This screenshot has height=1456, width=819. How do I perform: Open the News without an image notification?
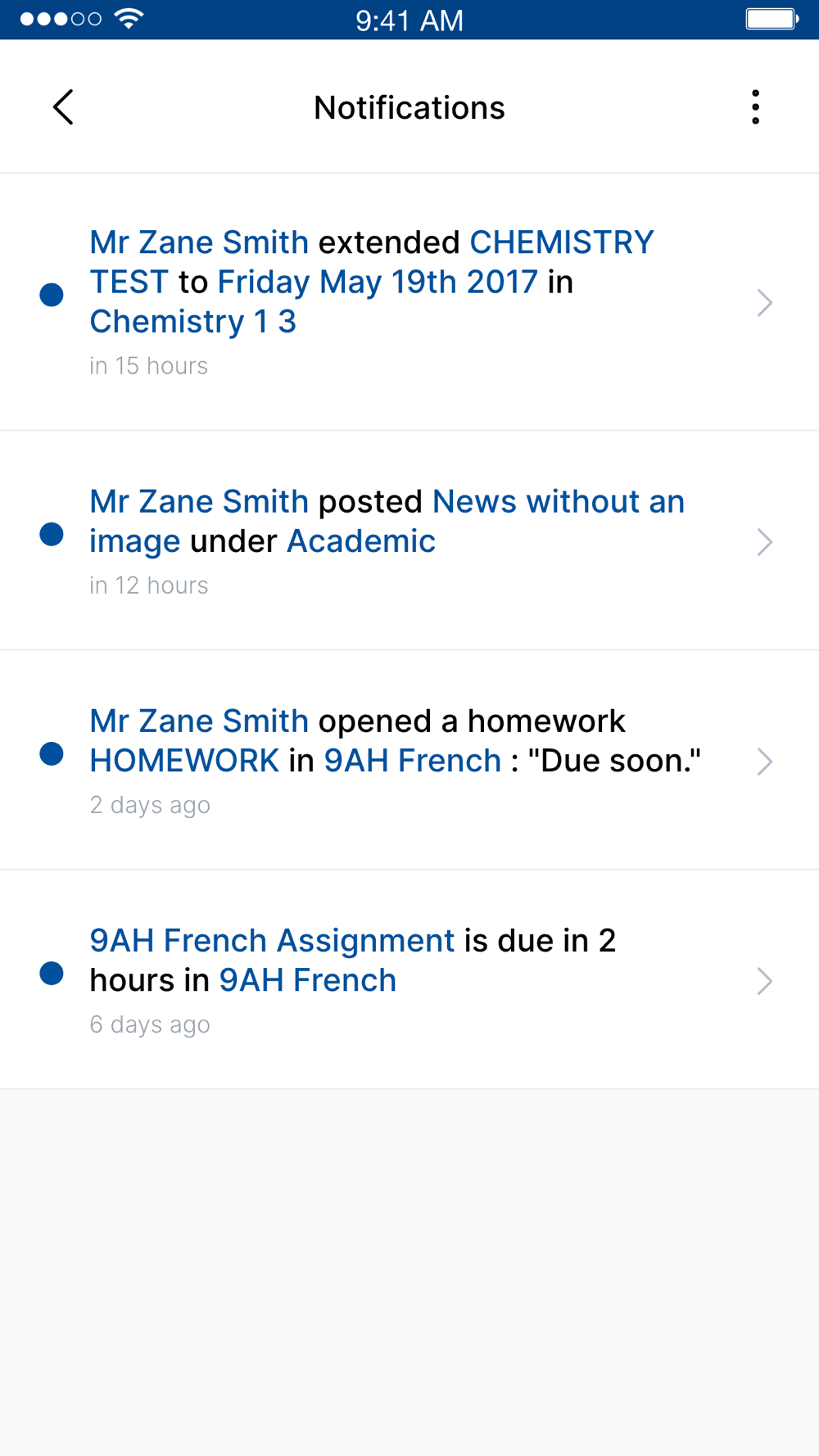coord(409,541)
